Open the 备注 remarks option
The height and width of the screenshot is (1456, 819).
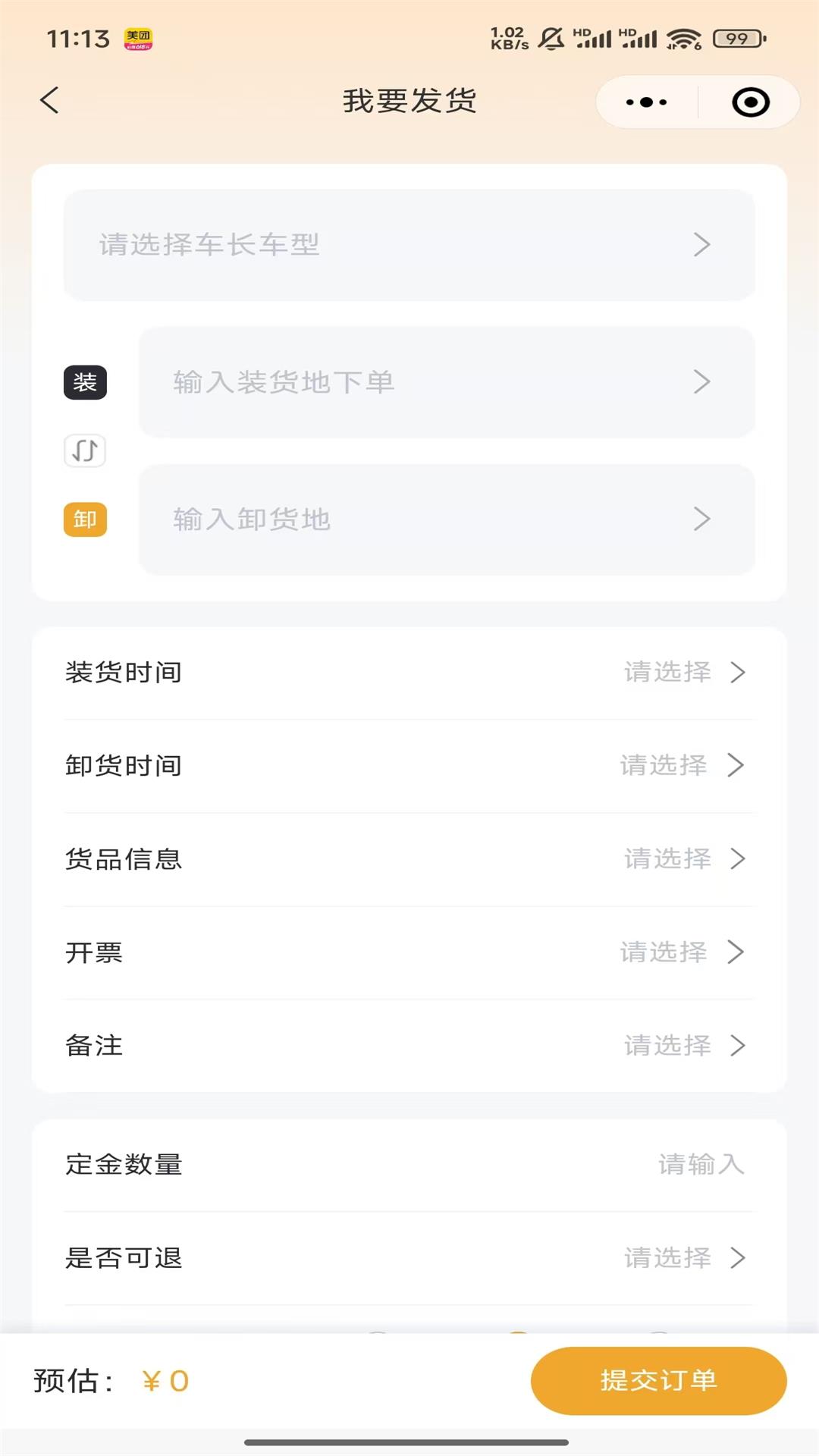coord(409,1046)
